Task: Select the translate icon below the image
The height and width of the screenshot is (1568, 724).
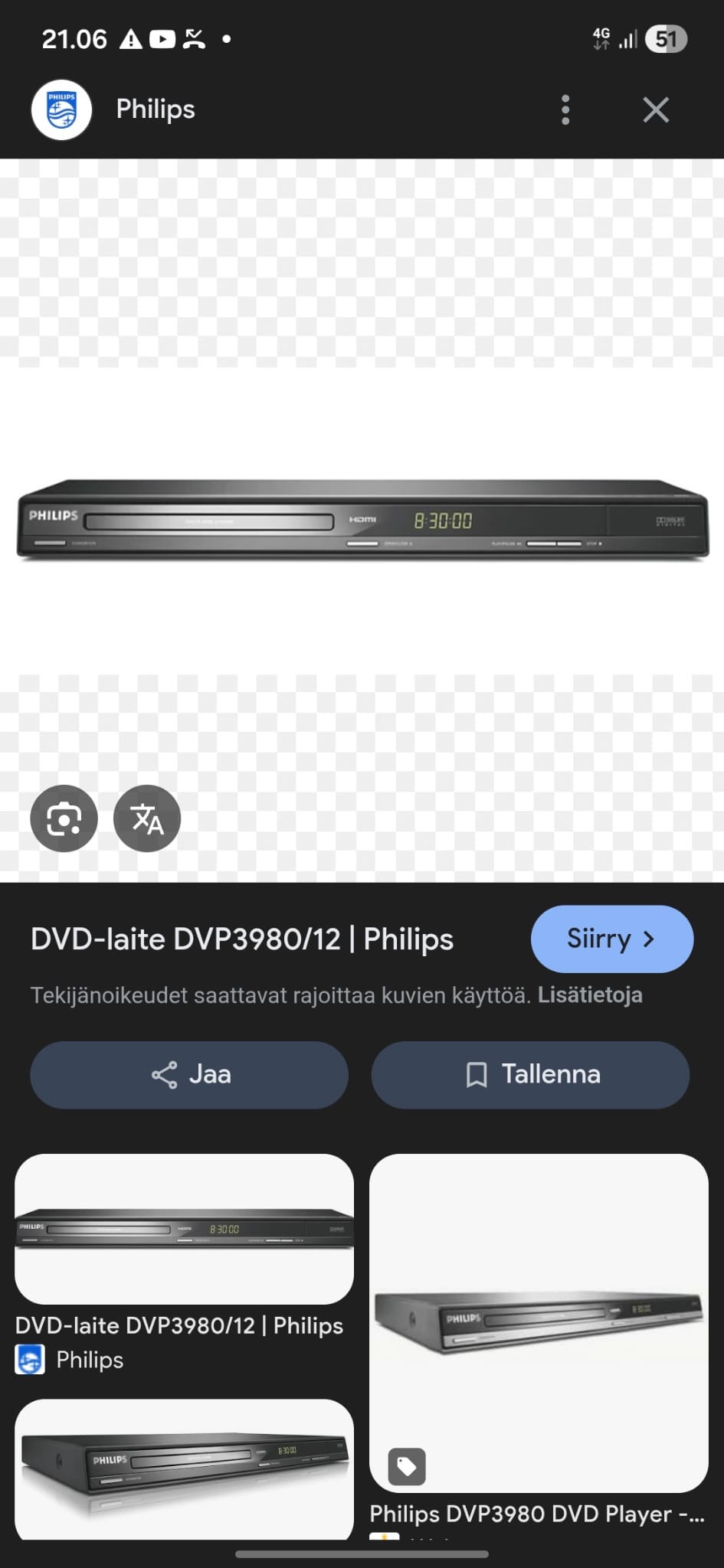Action: coord(146,818)
